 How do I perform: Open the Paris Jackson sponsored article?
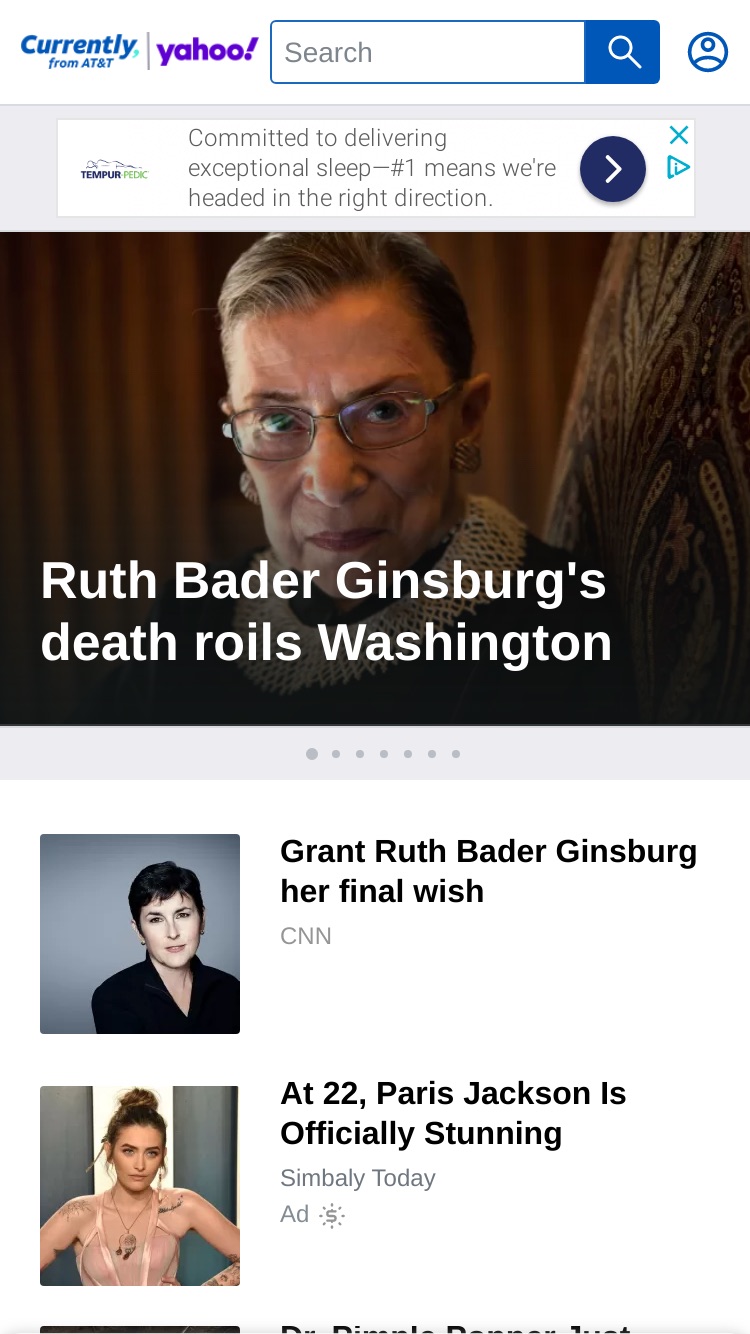click(453, 1113)
